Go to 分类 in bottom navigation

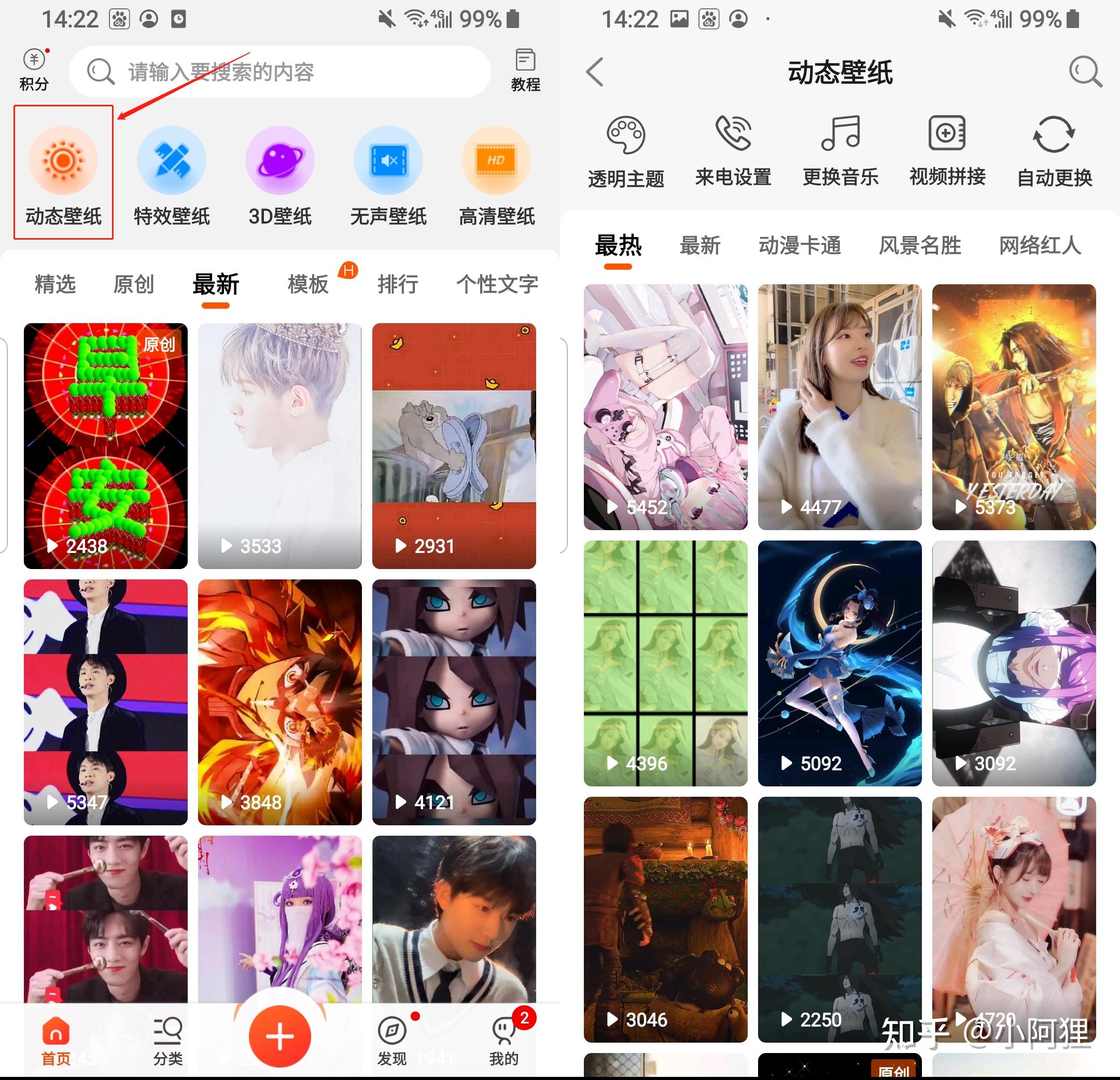click(167, 1041)
